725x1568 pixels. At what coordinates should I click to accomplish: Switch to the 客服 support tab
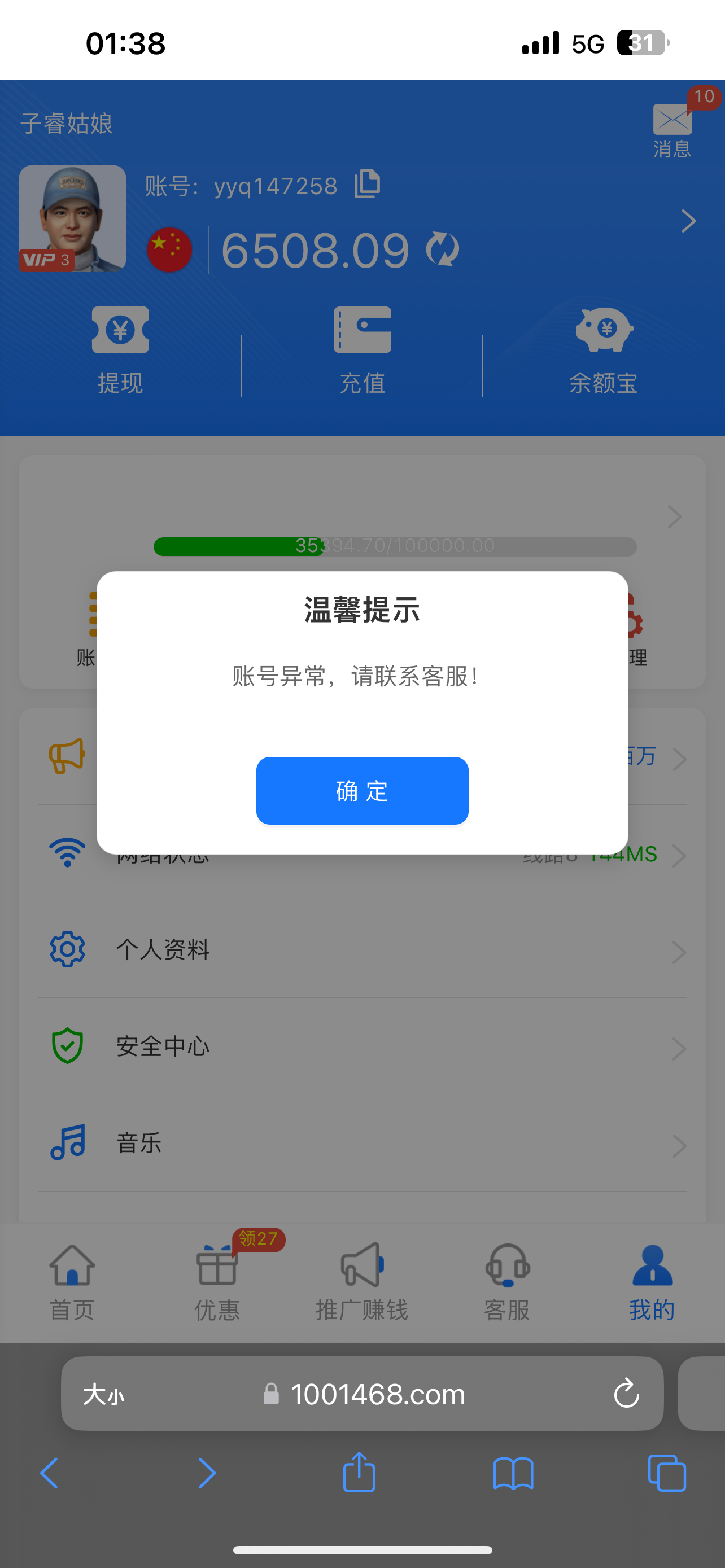(x=506, y=1282)
